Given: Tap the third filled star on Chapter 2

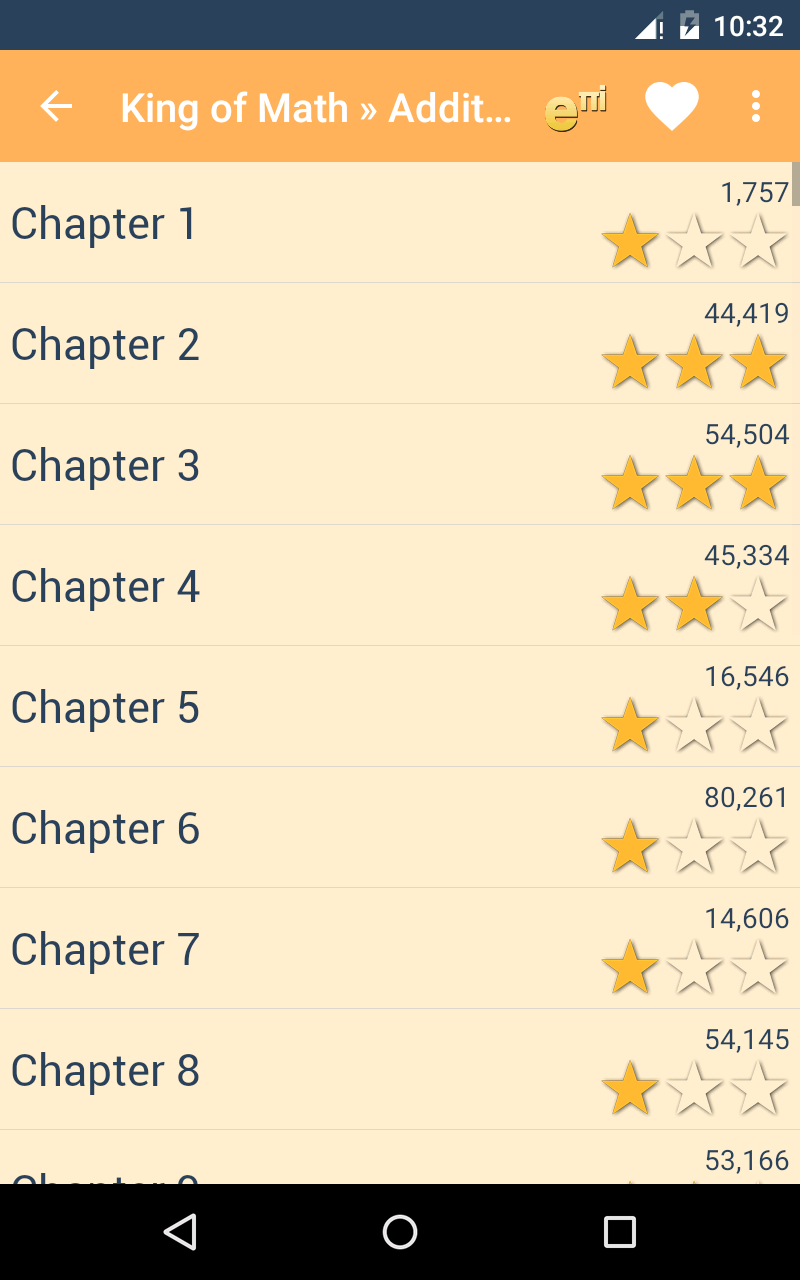Looking at the screenshot, I should (758, 362).
